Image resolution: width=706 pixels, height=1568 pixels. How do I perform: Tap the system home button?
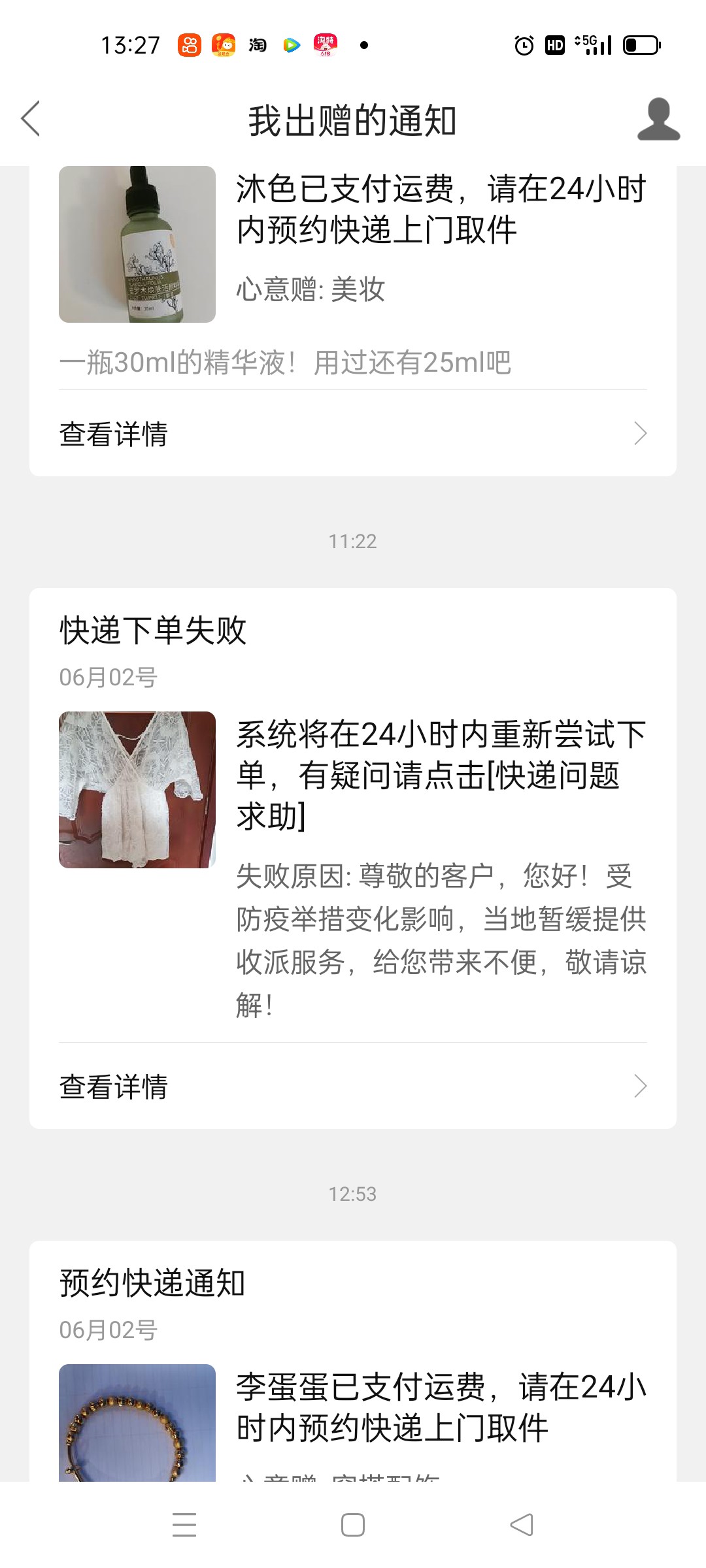[353, 1525]
